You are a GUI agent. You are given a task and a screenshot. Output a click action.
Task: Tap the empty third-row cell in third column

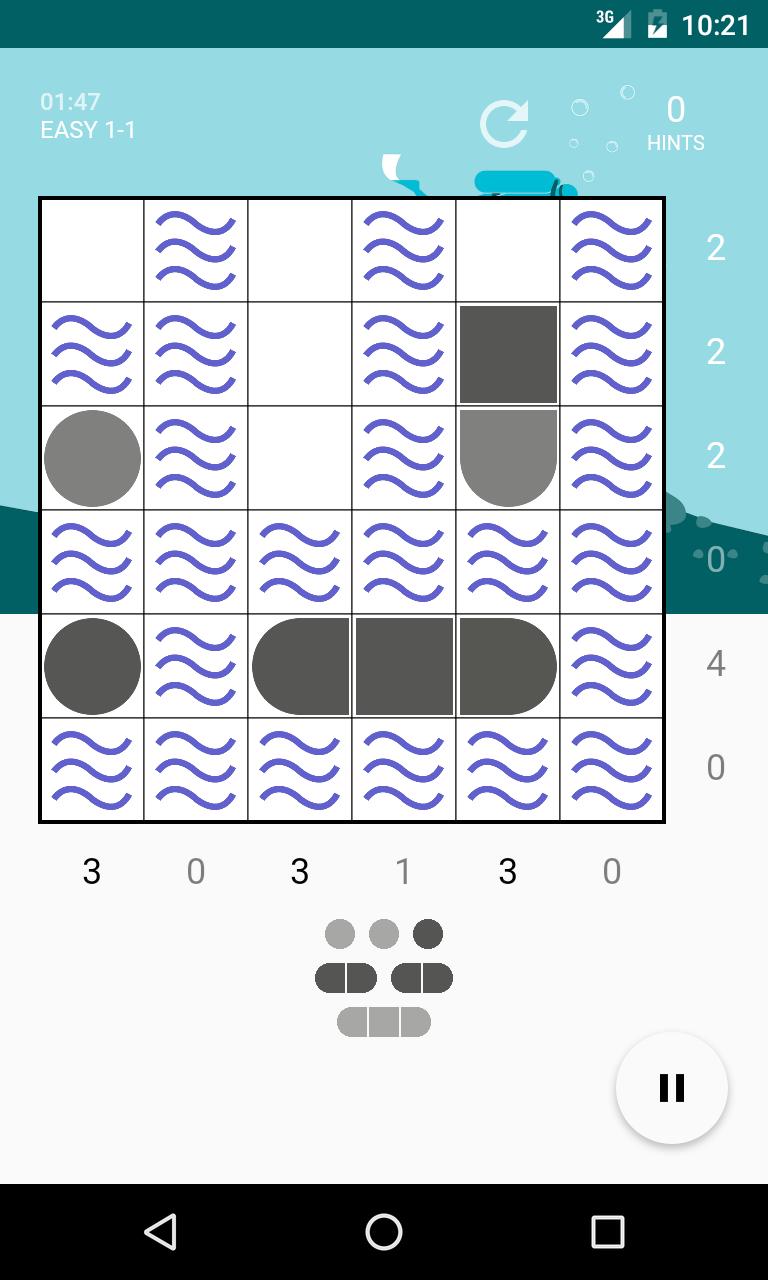click(300, 458)
